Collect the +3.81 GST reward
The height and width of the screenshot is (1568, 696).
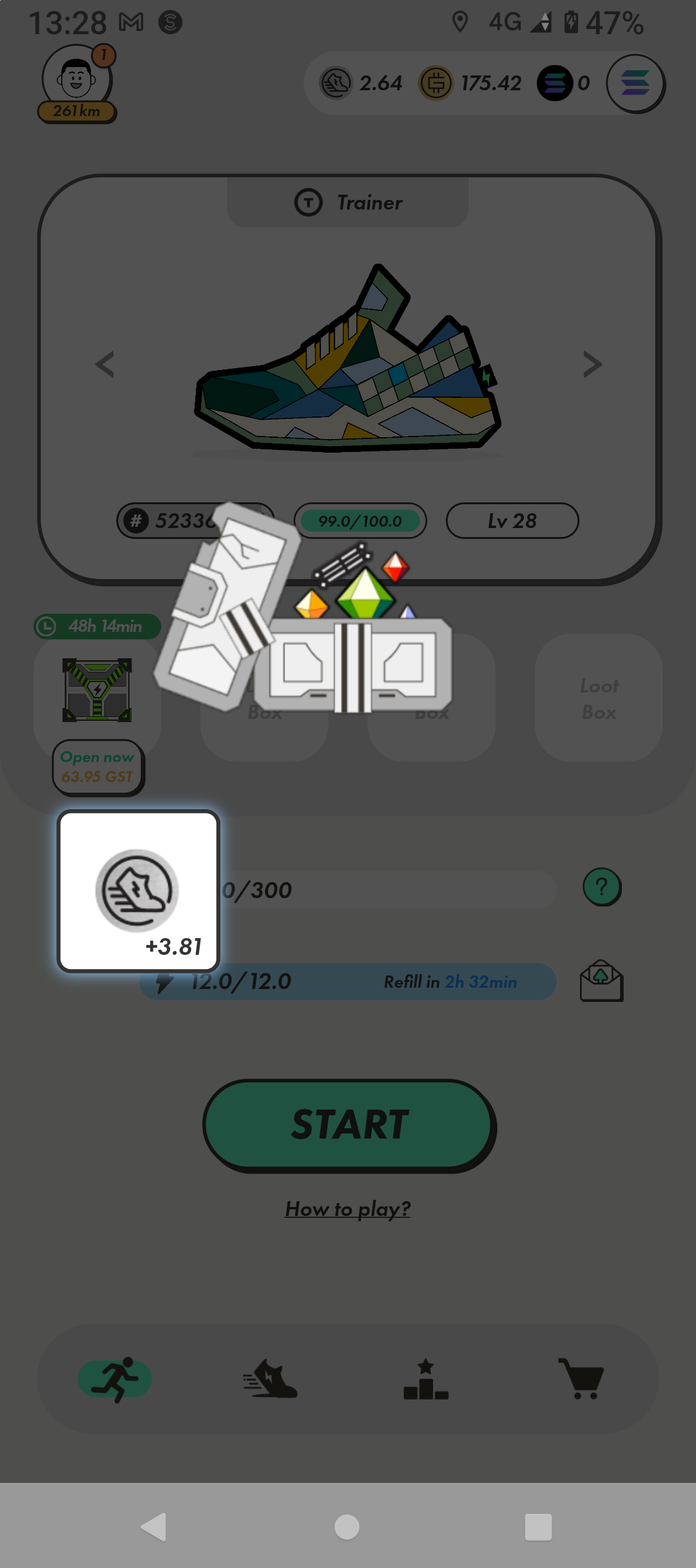(139, 891)
